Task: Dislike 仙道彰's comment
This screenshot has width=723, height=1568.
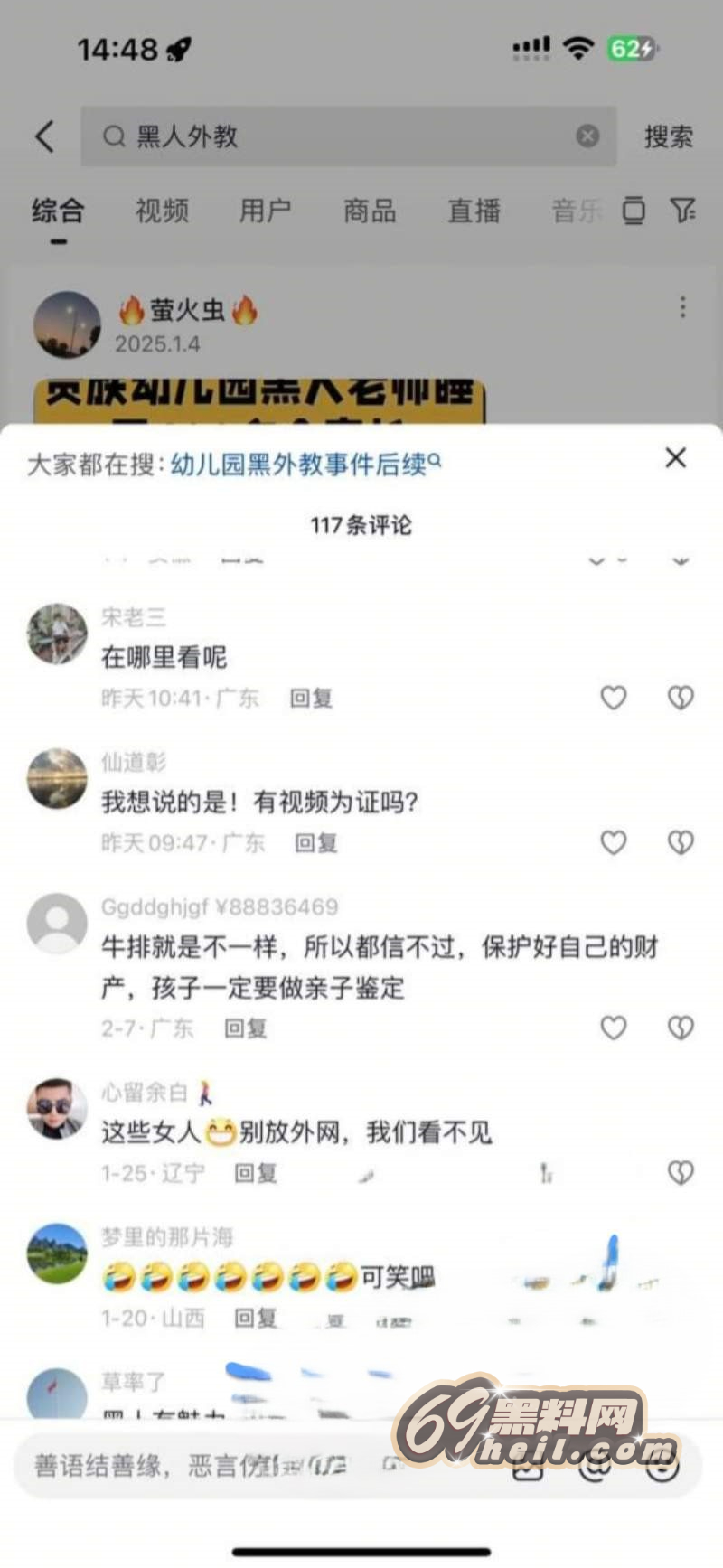Action: pyautogui.click(x=680, y=842)
